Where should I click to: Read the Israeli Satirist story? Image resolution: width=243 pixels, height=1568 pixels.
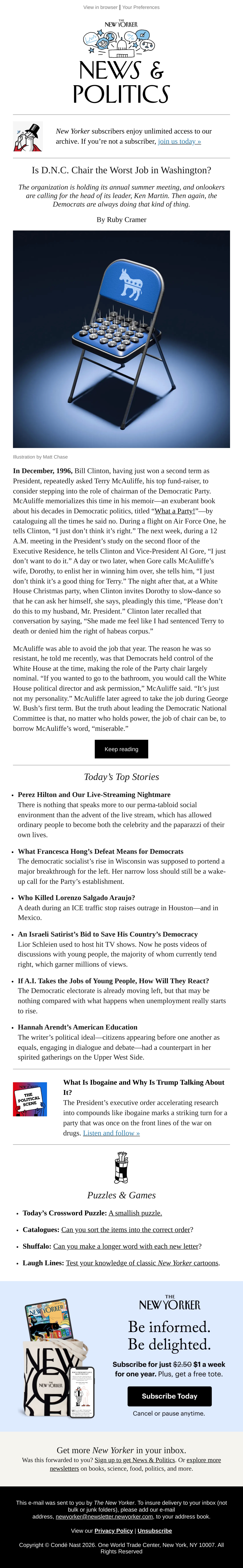[108, 934]
